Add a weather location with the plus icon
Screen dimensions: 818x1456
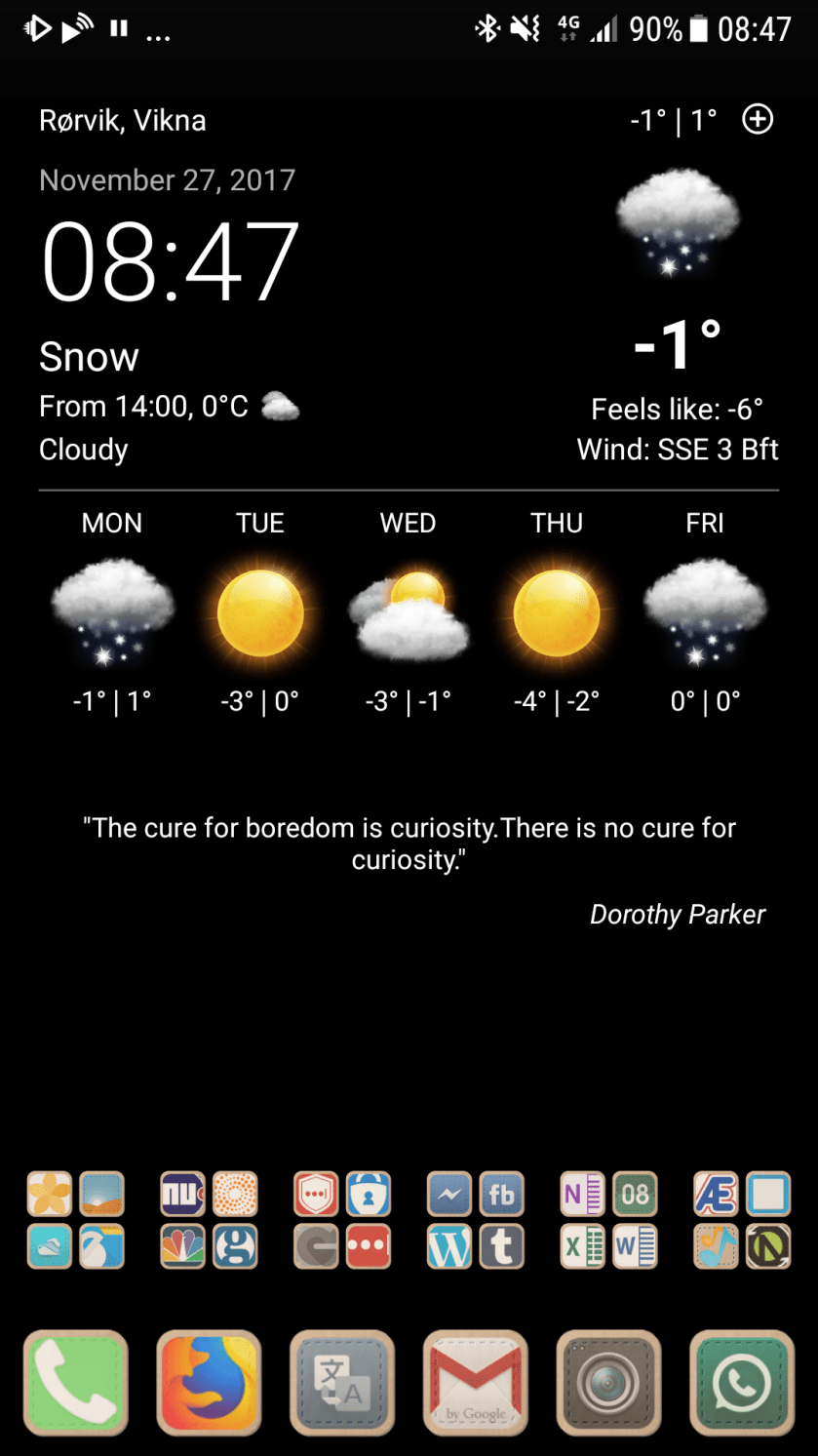click(758, 120)
